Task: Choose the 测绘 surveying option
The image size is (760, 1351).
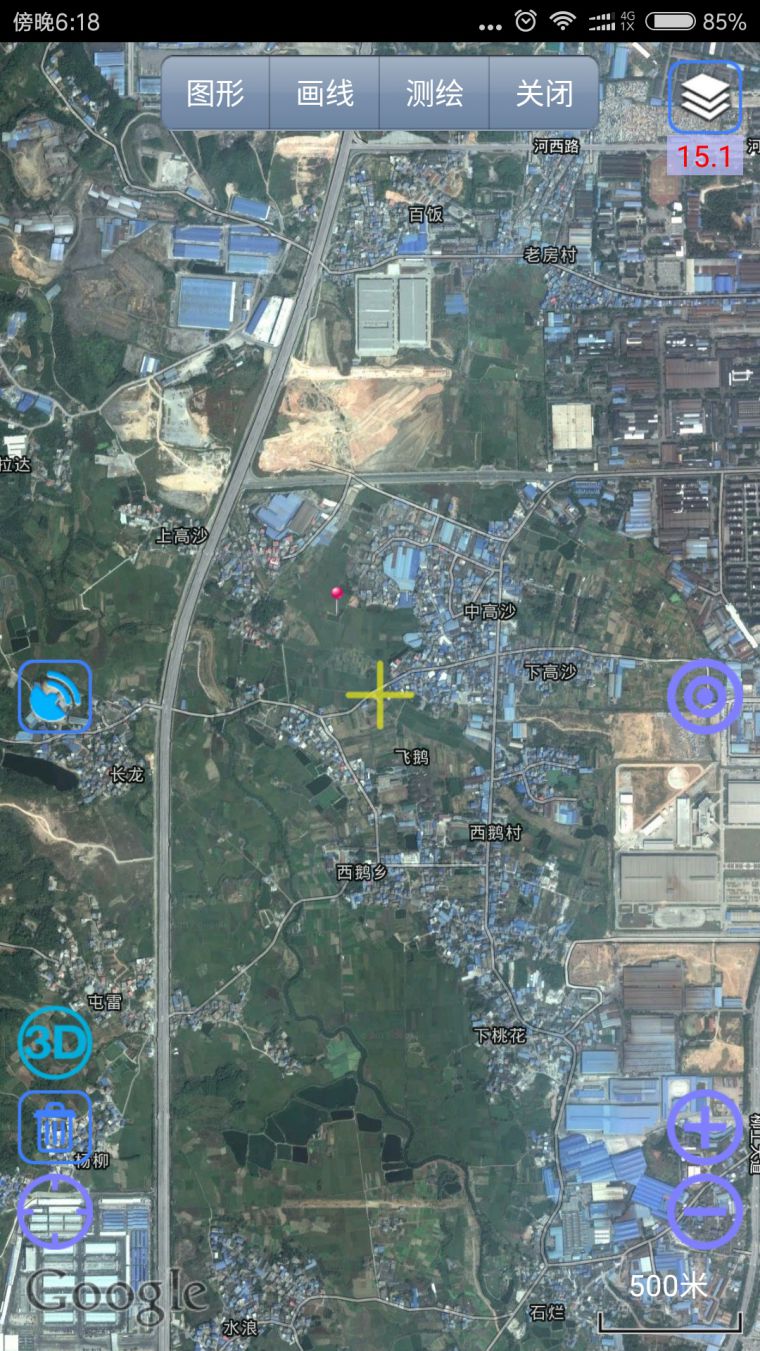Action: pos(434,94)
